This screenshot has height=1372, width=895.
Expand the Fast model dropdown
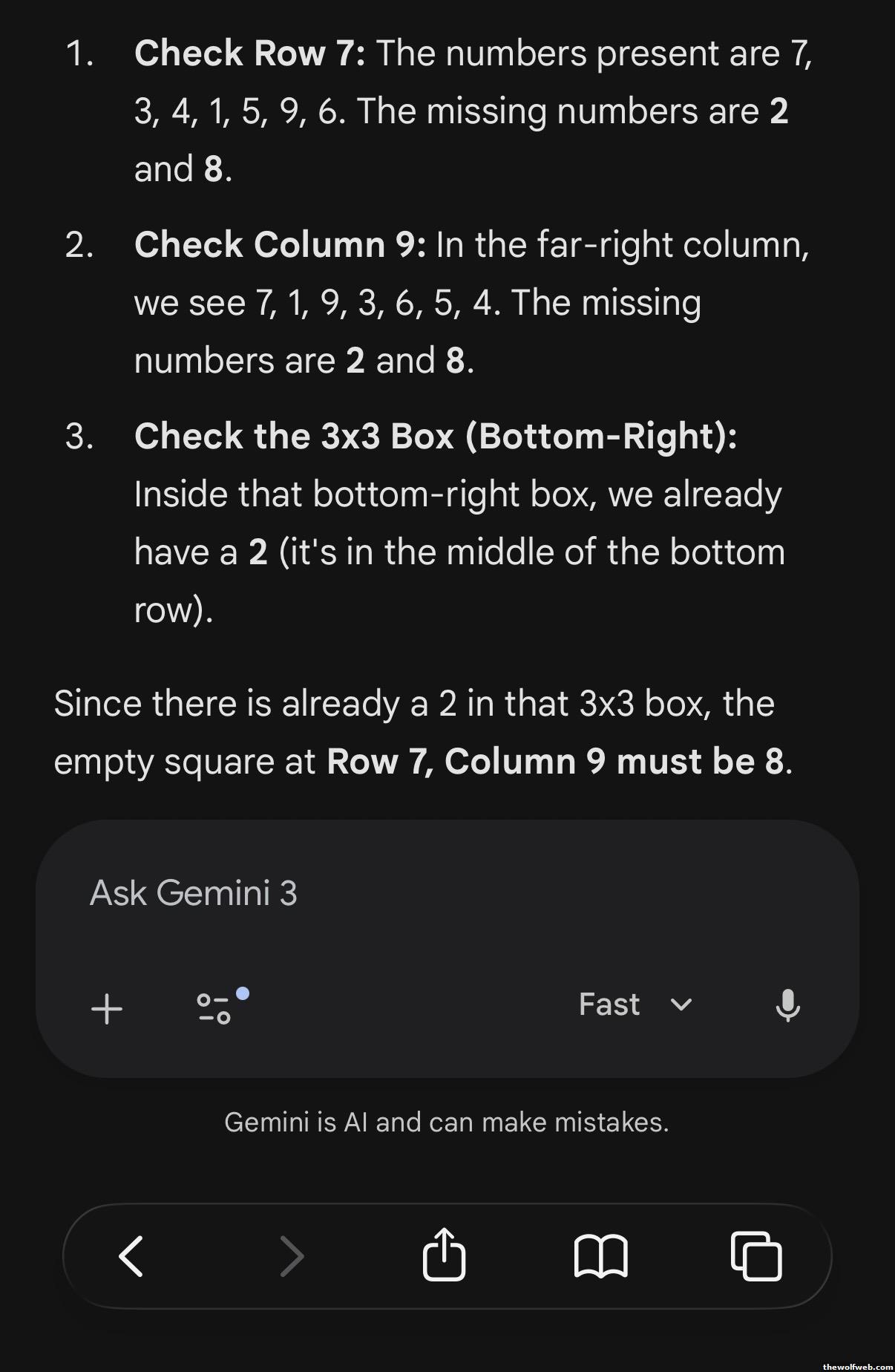[x=635, y=1004]
